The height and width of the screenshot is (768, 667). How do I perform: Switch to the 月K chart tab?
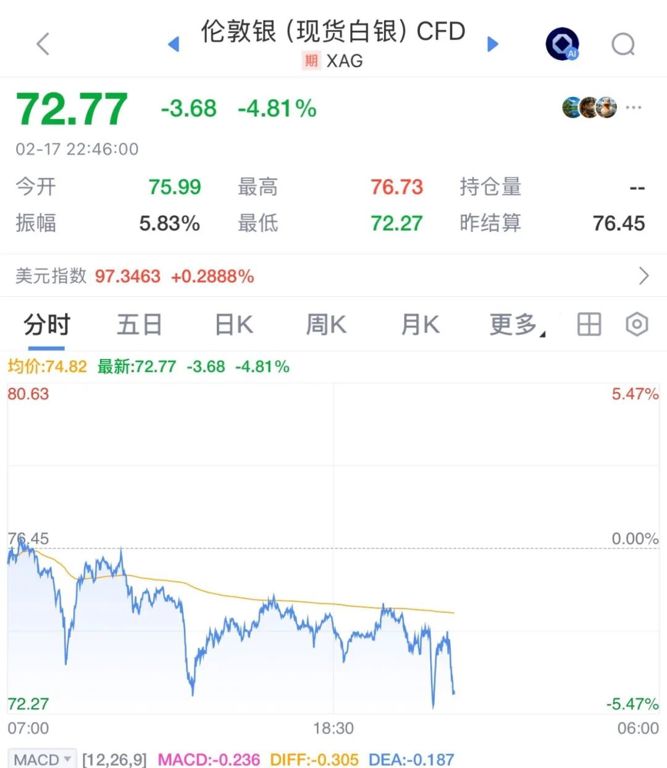(x=419, y=325)
